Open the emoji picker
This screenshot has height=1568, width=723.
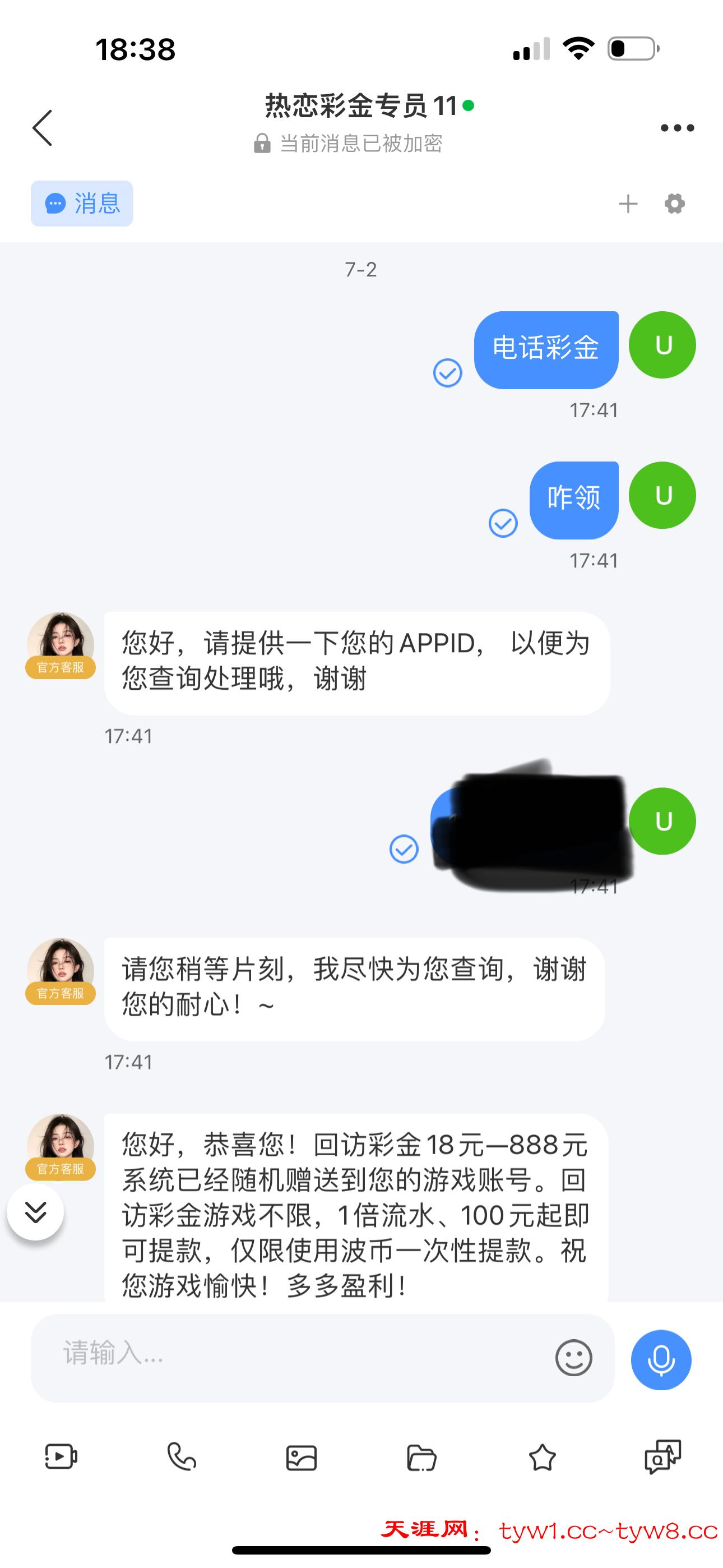coord(573,1357)
